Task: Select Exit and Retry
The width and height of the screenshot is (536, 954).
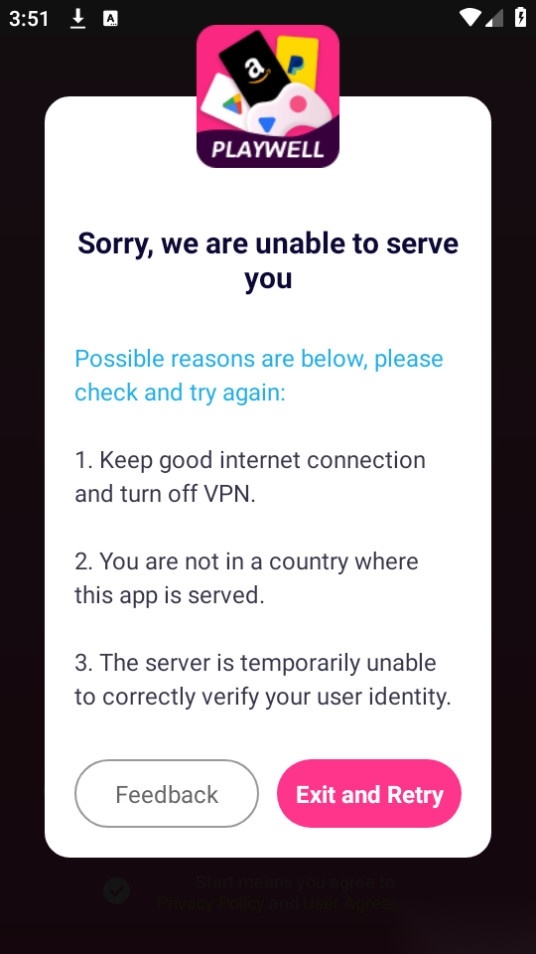Action: pyautogui.click(x=369, y=793)
